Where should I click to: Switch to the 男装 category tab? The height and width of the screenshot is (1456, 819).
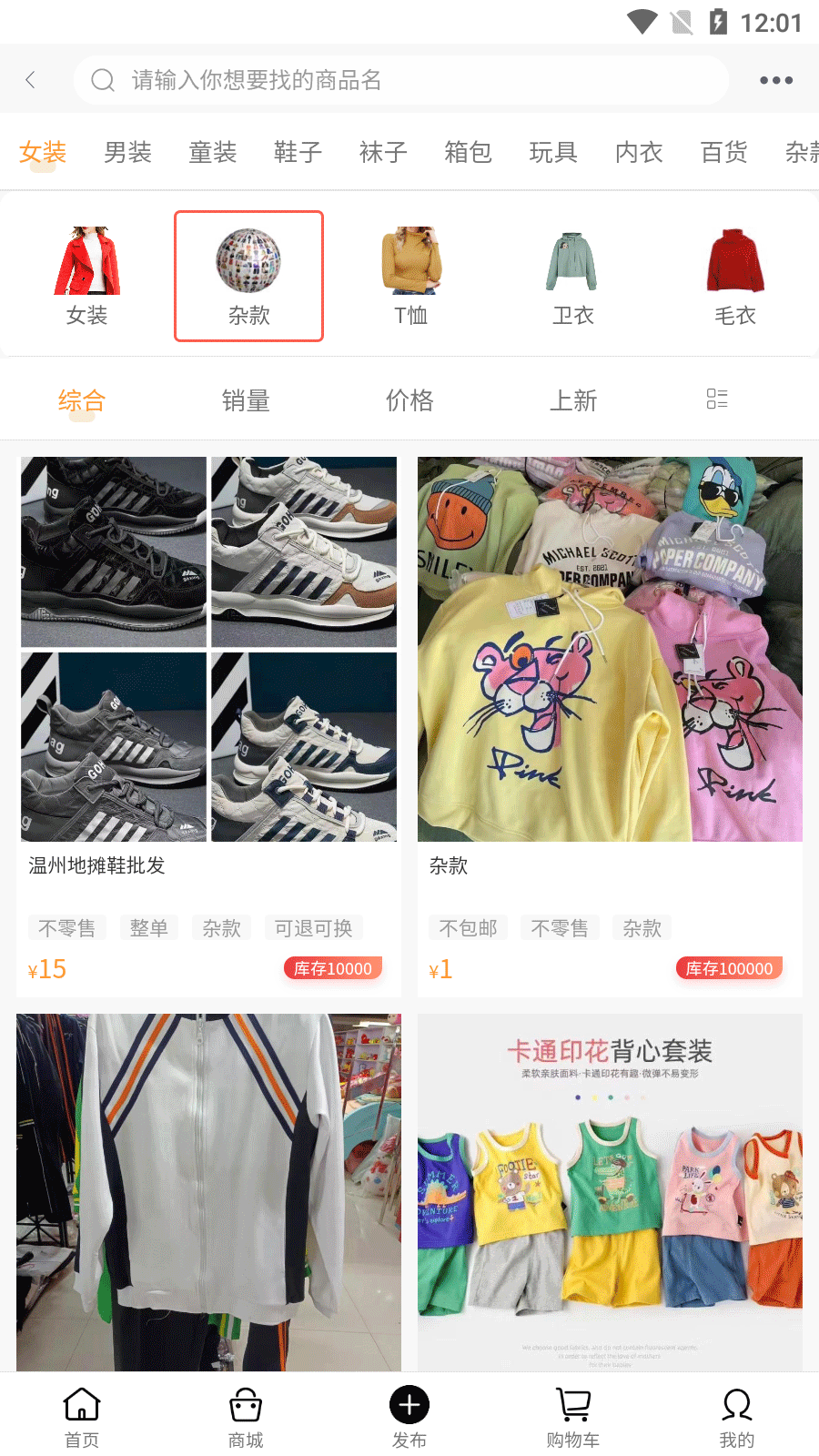[126, 152]
